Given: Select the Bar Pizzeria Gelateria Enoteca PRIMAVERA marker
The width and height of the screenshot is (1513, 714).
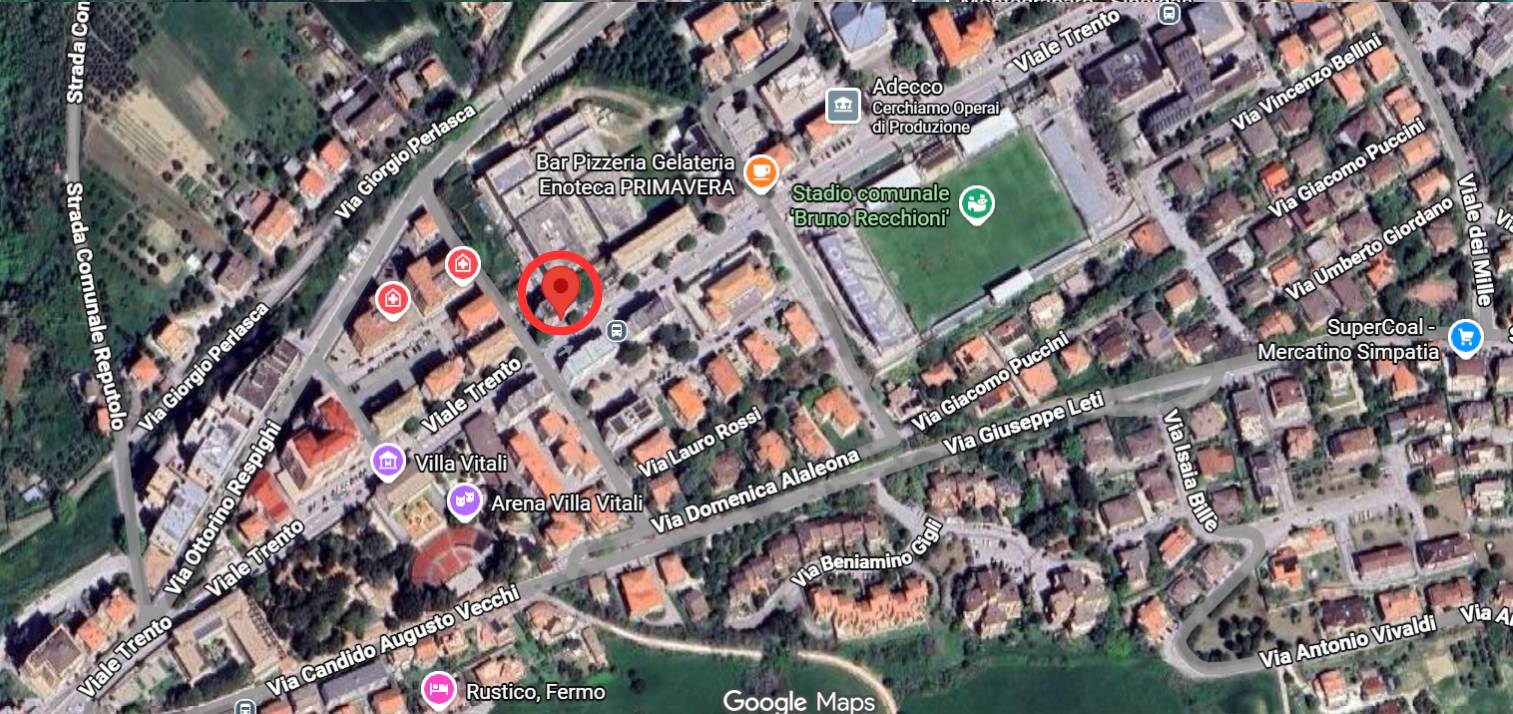Looking at the screenshot, I should (761, 172).
